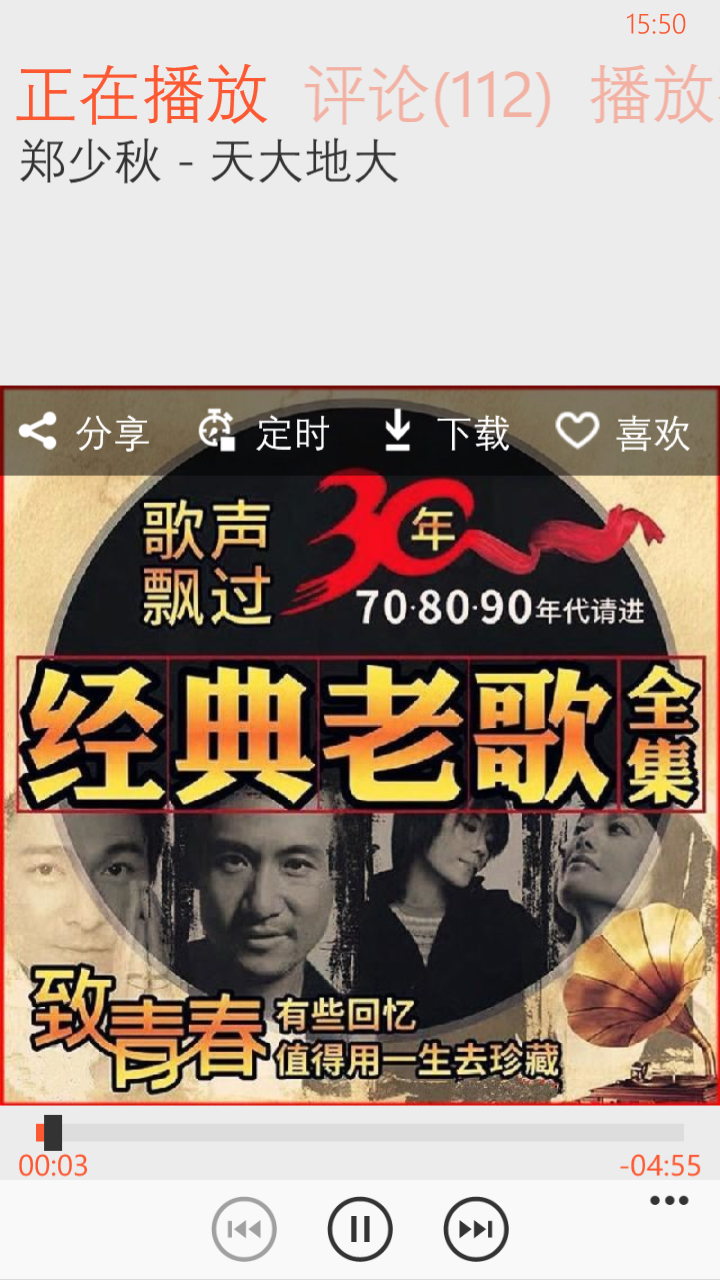
Task: Skip to the next track
Action: click(x=476, y=1229)
